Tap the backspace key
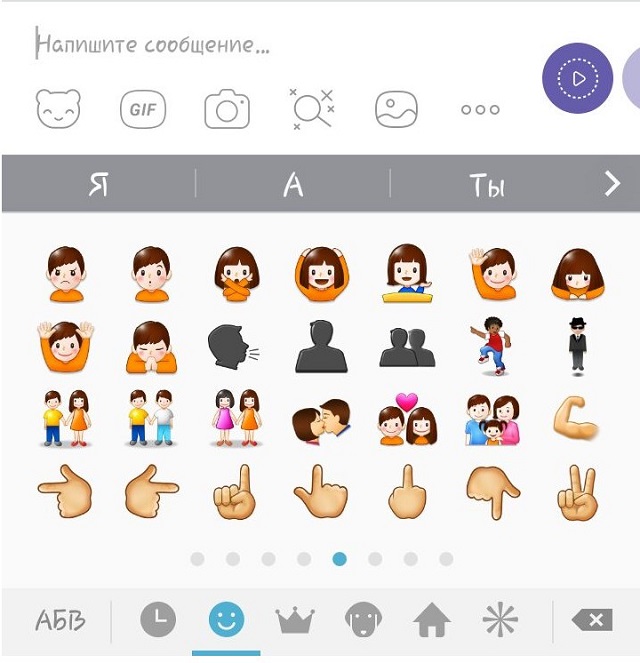 point(592,621)
